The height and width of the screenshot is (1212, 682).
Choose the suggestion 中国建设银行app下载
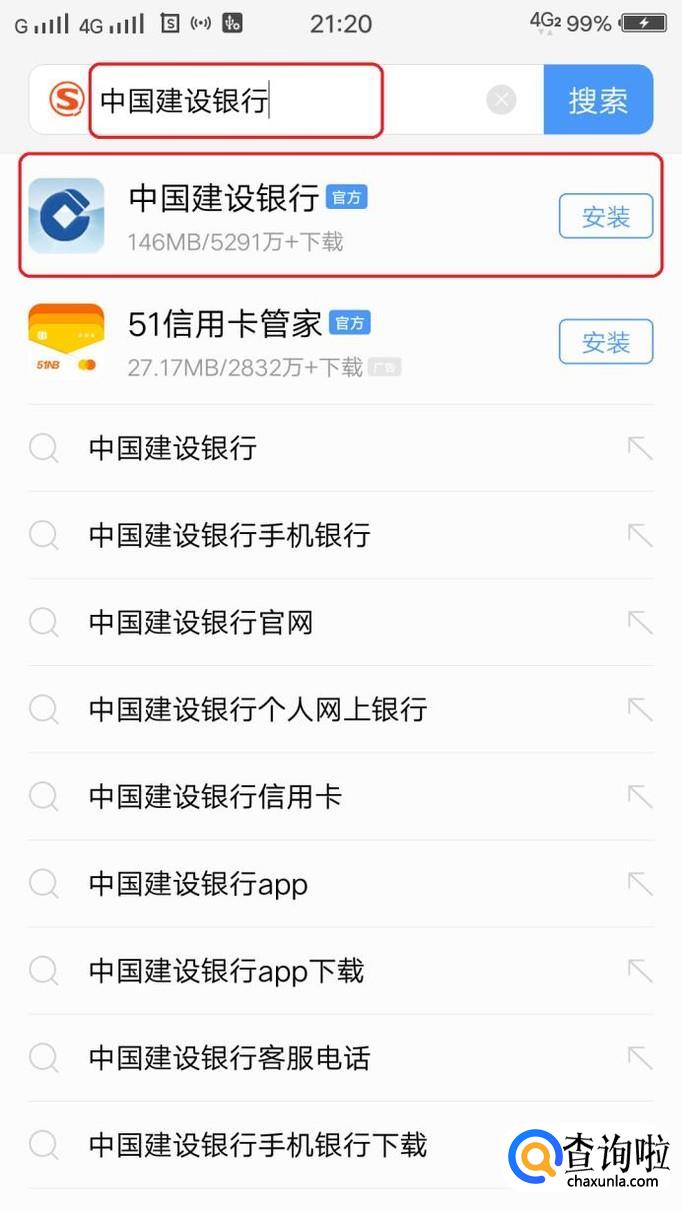226,970
